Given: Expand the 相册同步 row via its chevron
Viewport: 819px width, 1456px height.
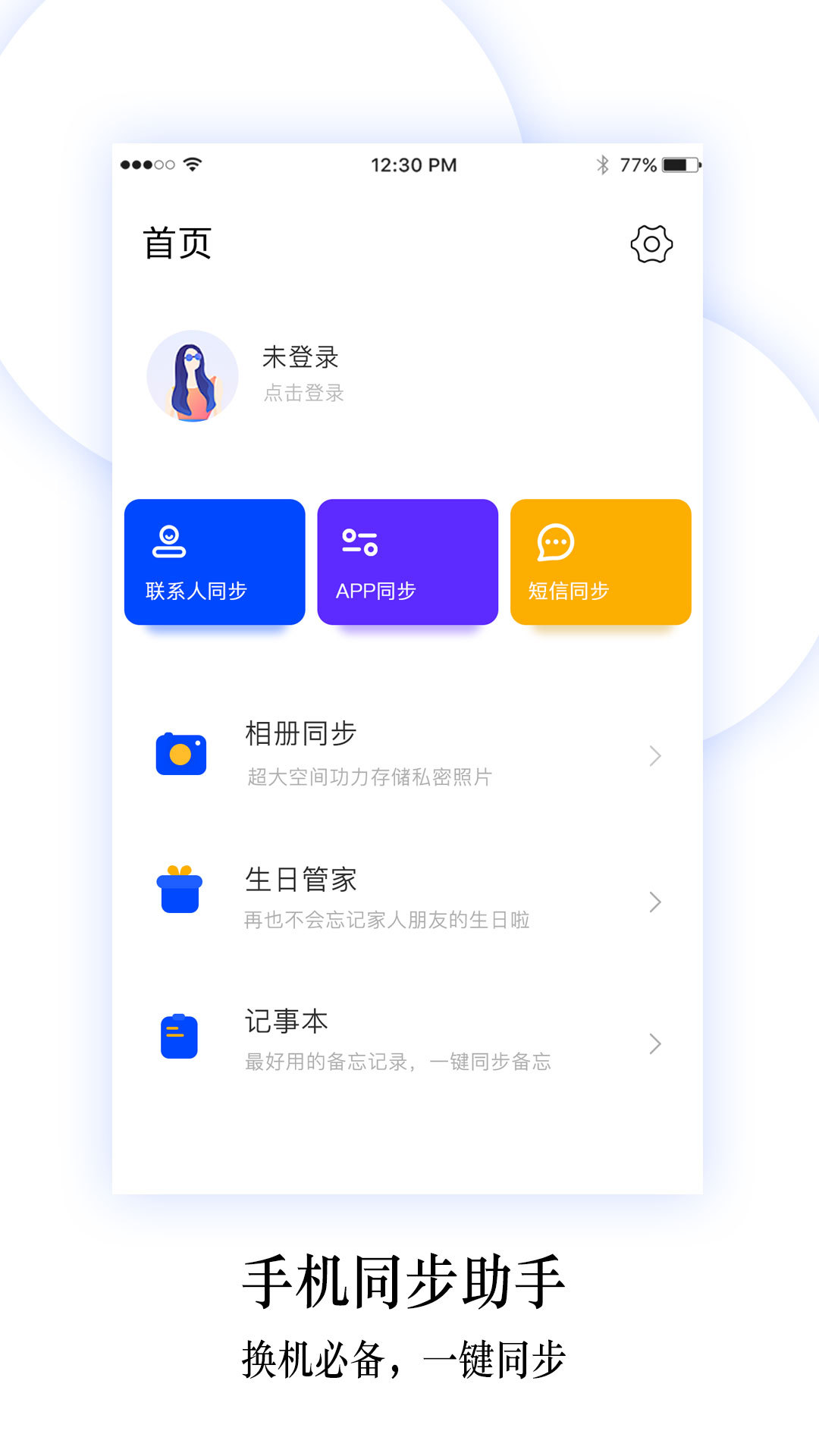Looking at the screenshot, I should (x=655, y=755).
